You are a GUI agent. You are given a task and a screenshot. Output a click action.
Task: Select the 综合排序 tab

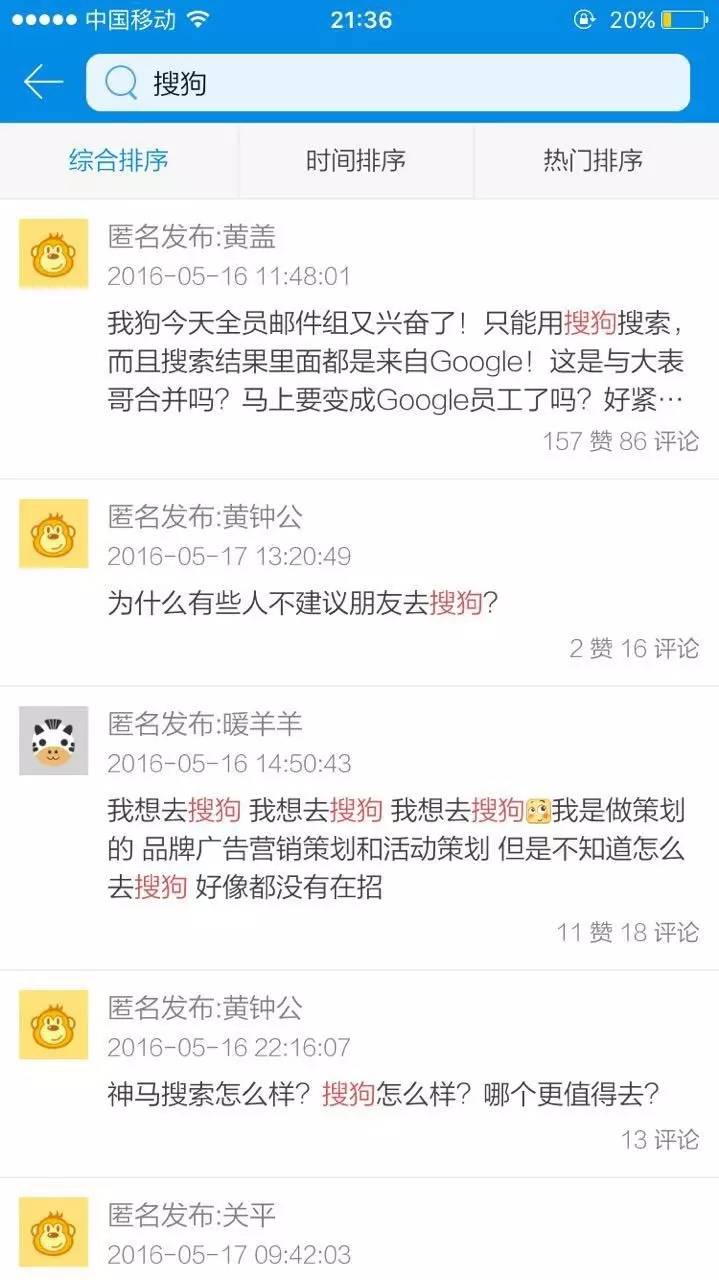tap(119, 161)
